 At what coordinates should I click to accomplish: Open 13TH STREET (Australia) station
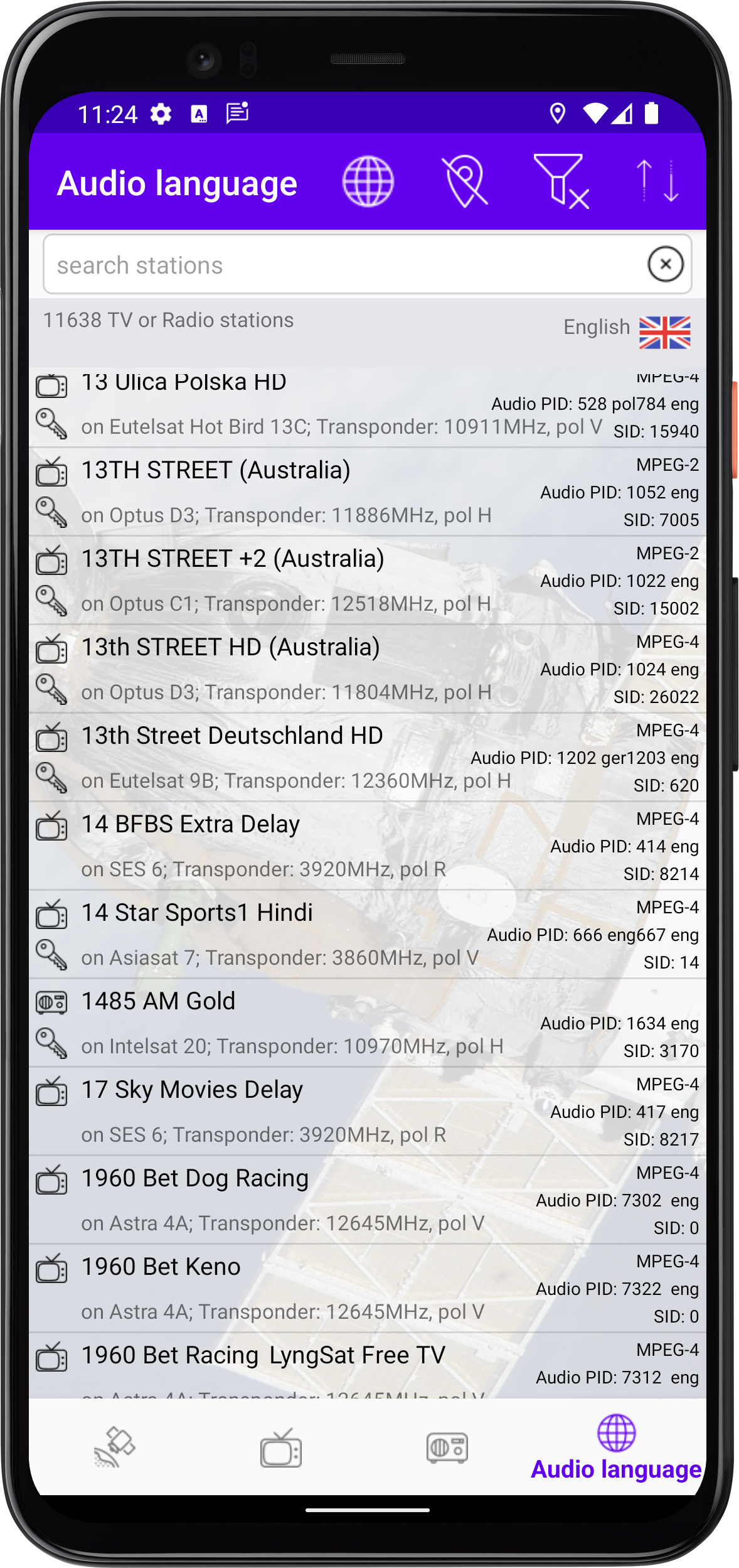click(368, 491)
